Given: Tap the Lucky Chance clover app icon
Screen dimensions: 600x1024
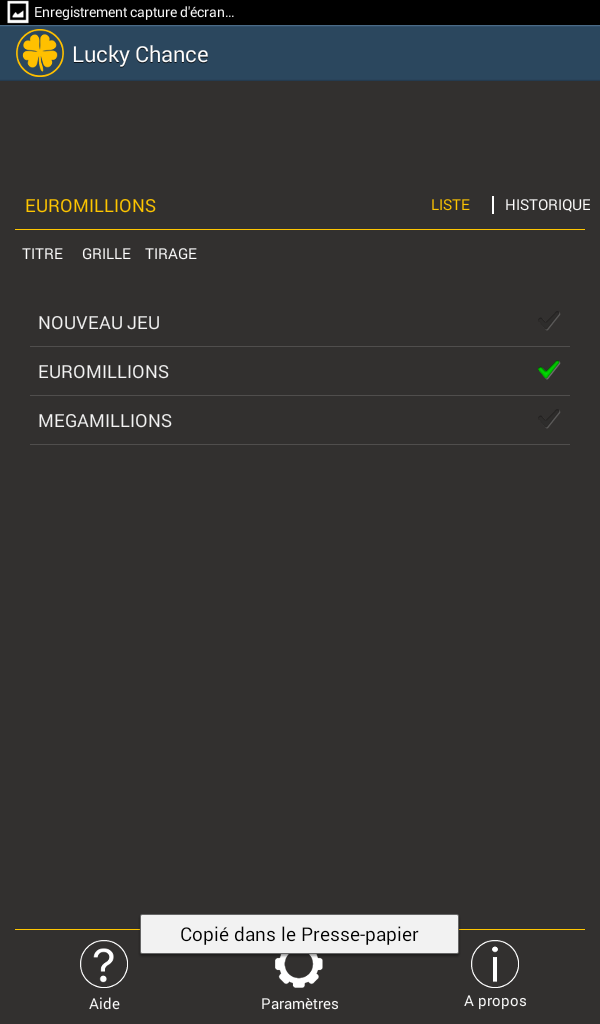Looking at the screenshot, I should coord(40,54).
